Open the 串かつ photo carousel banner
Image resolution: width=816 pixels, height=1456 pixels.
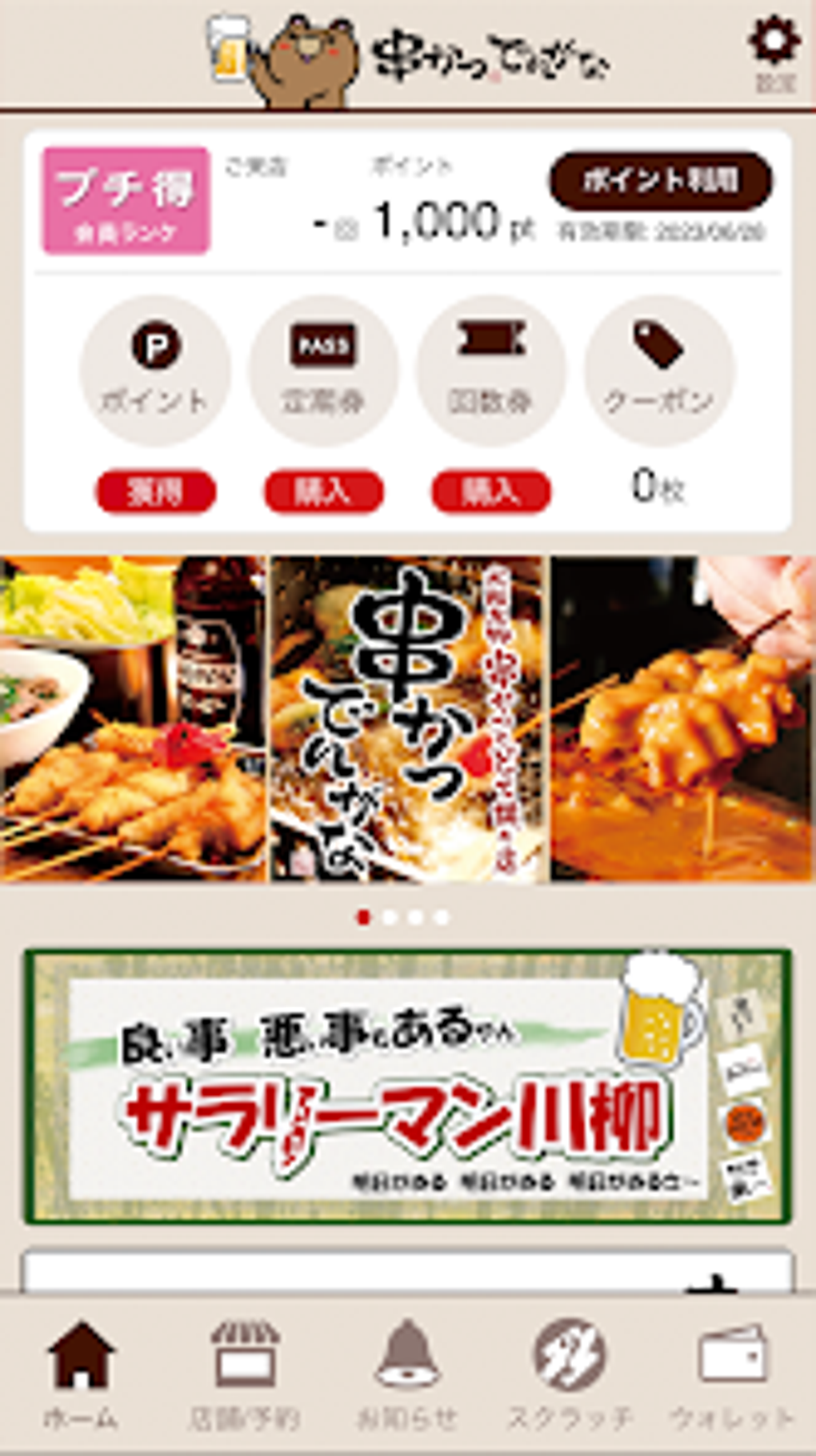408,719
